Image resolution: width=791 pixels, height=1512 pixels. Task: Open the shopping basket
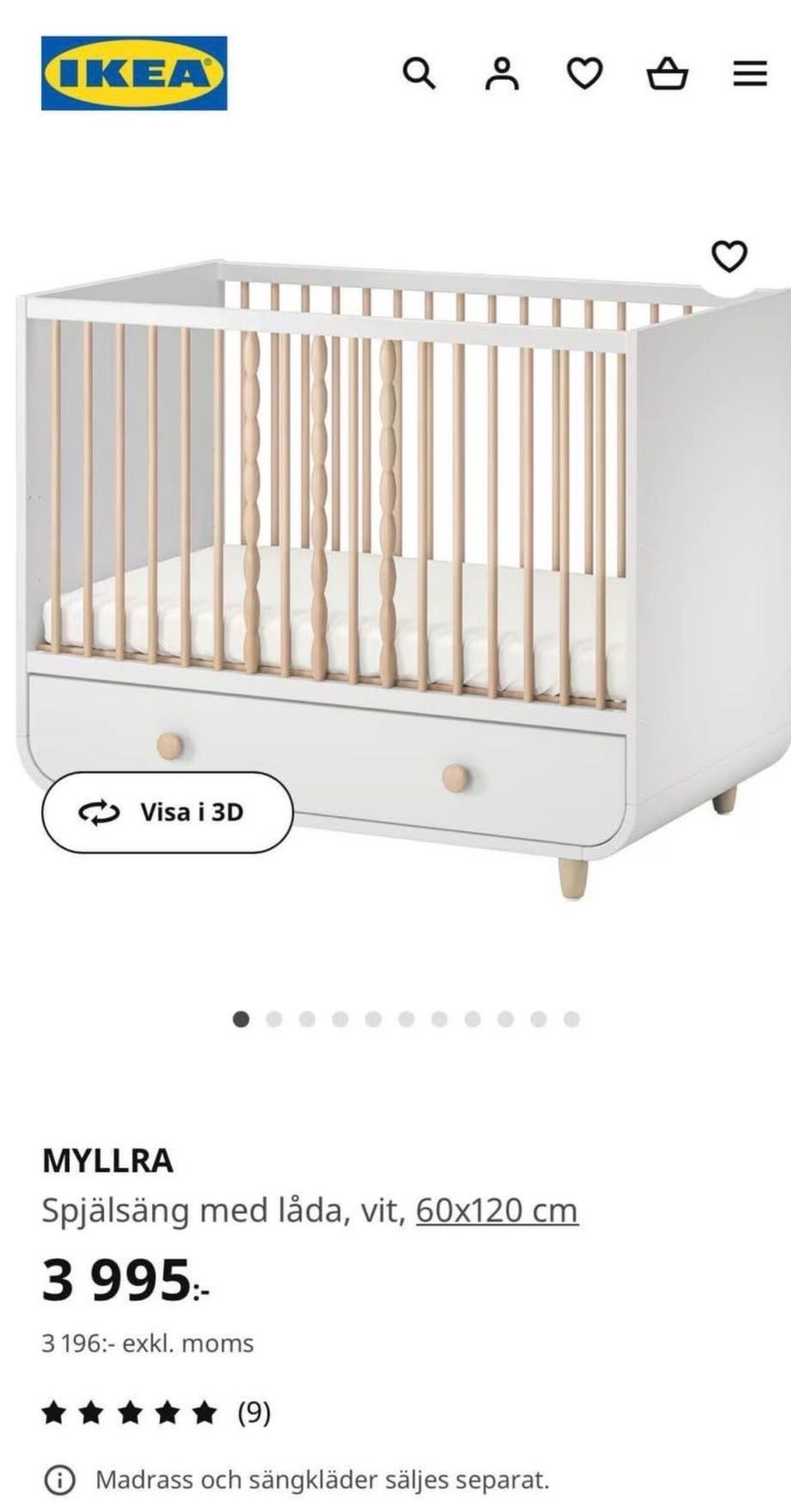[667, 74]
